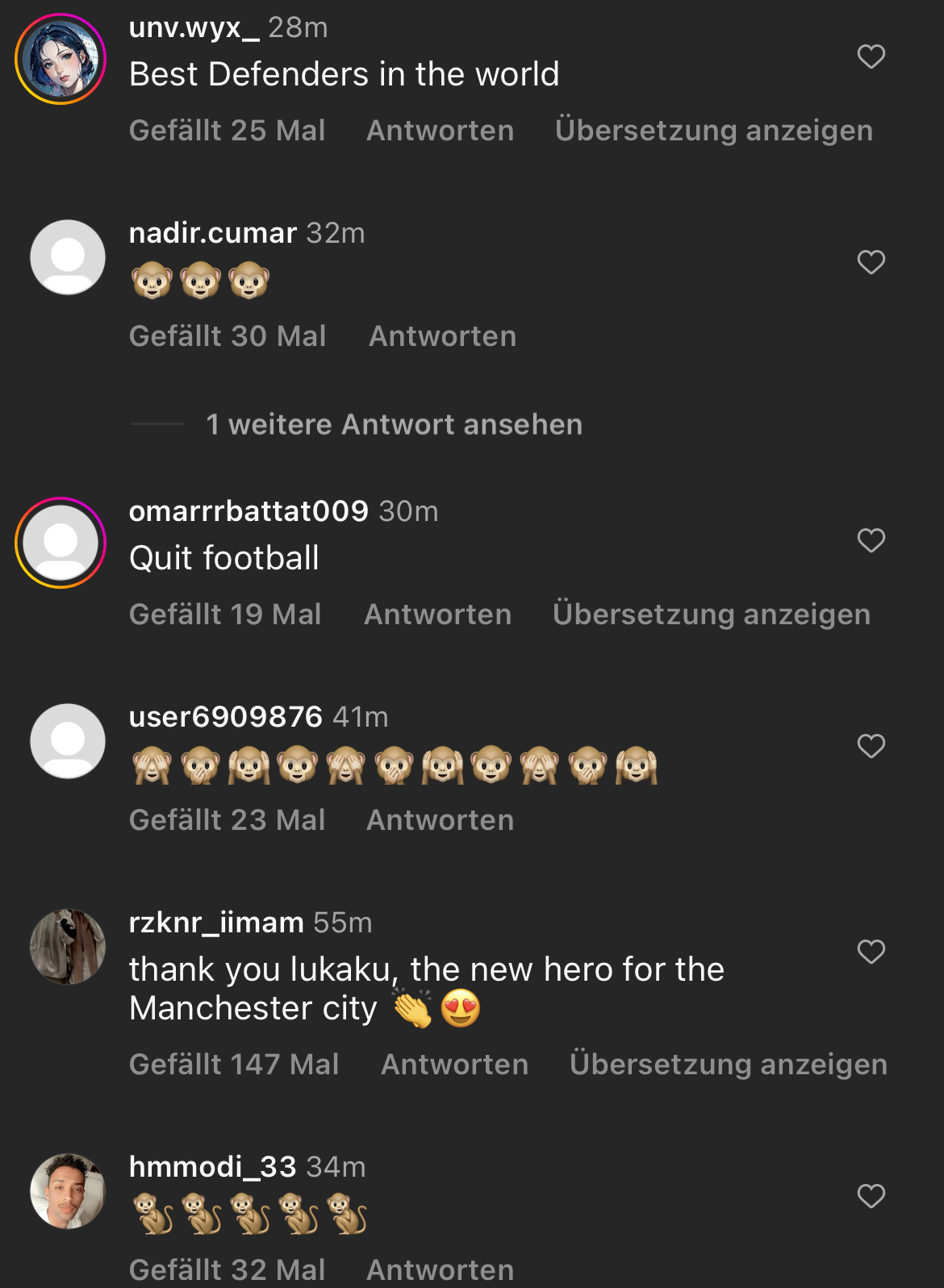Like omarrrbattat009's 'Quit football' comment

pyautogui.click(x=871, y=540)
